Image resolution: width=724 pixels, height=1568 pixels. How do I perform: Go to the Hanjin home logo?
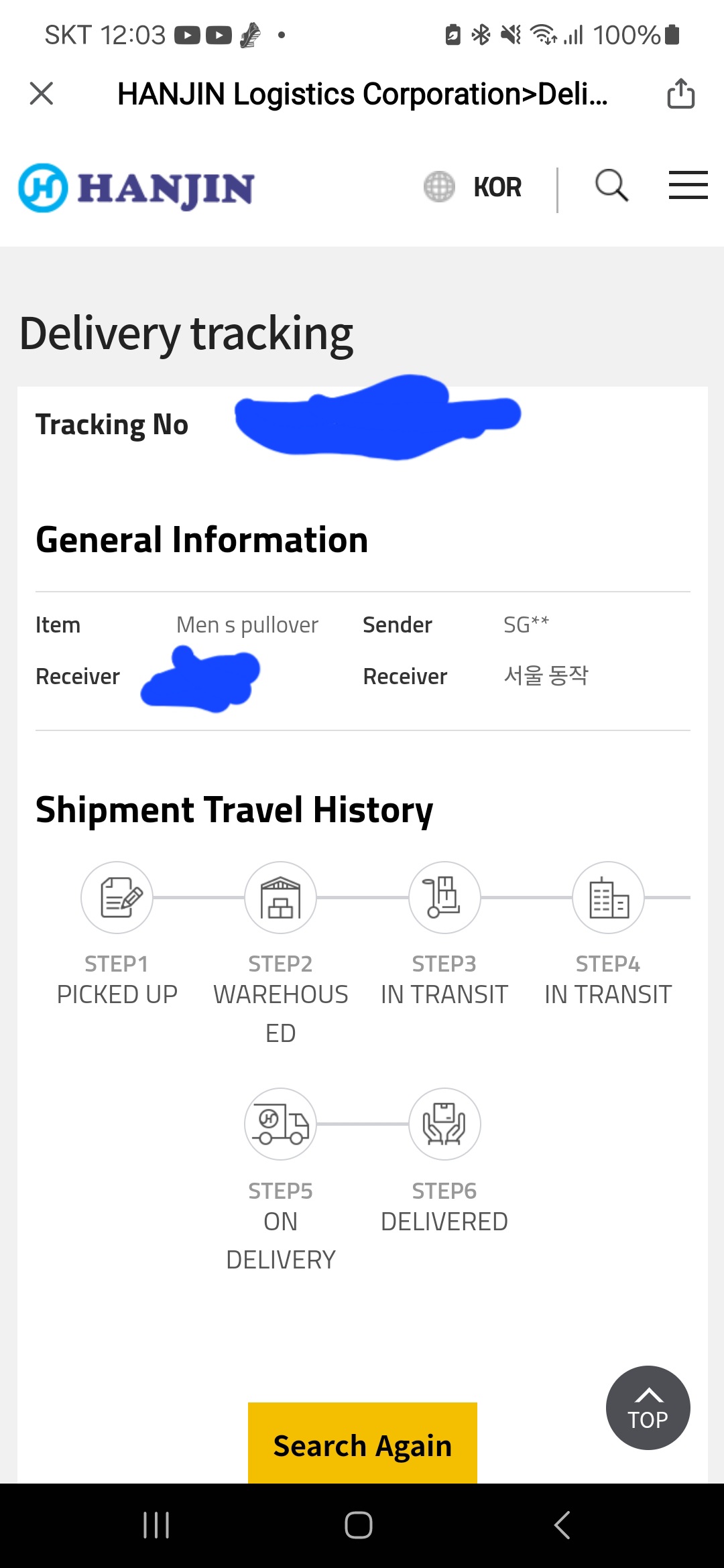tap(137, 188)
